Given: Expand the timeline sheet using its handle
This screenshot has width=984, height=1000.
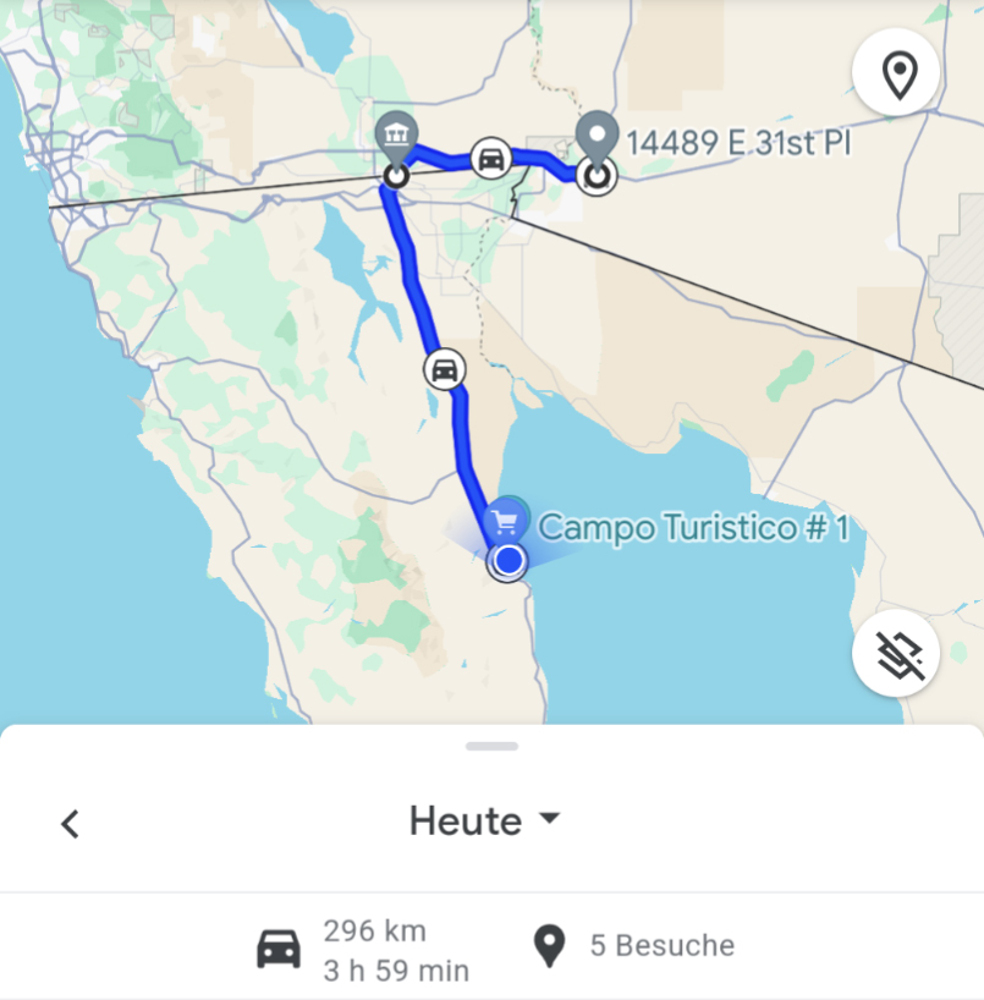Looking at the screenshot, I should click(491, 746).
